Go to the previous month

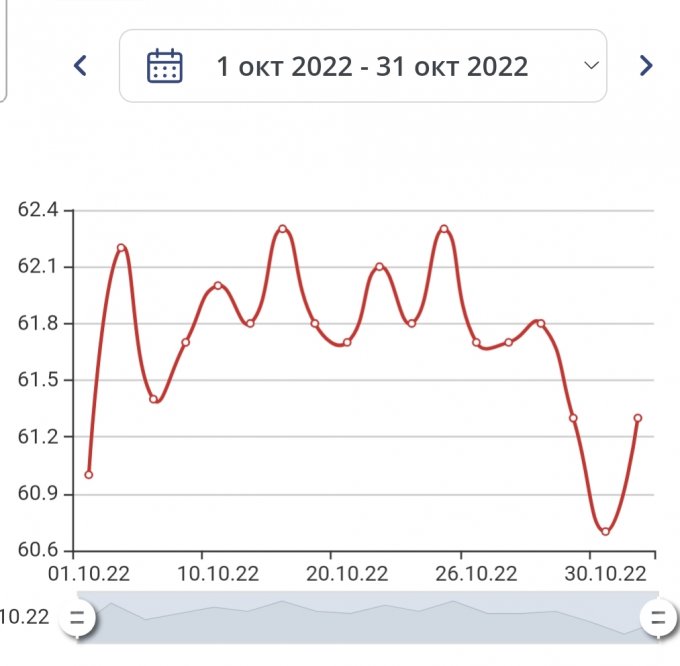pyautogui.click(x=81, y=66)
